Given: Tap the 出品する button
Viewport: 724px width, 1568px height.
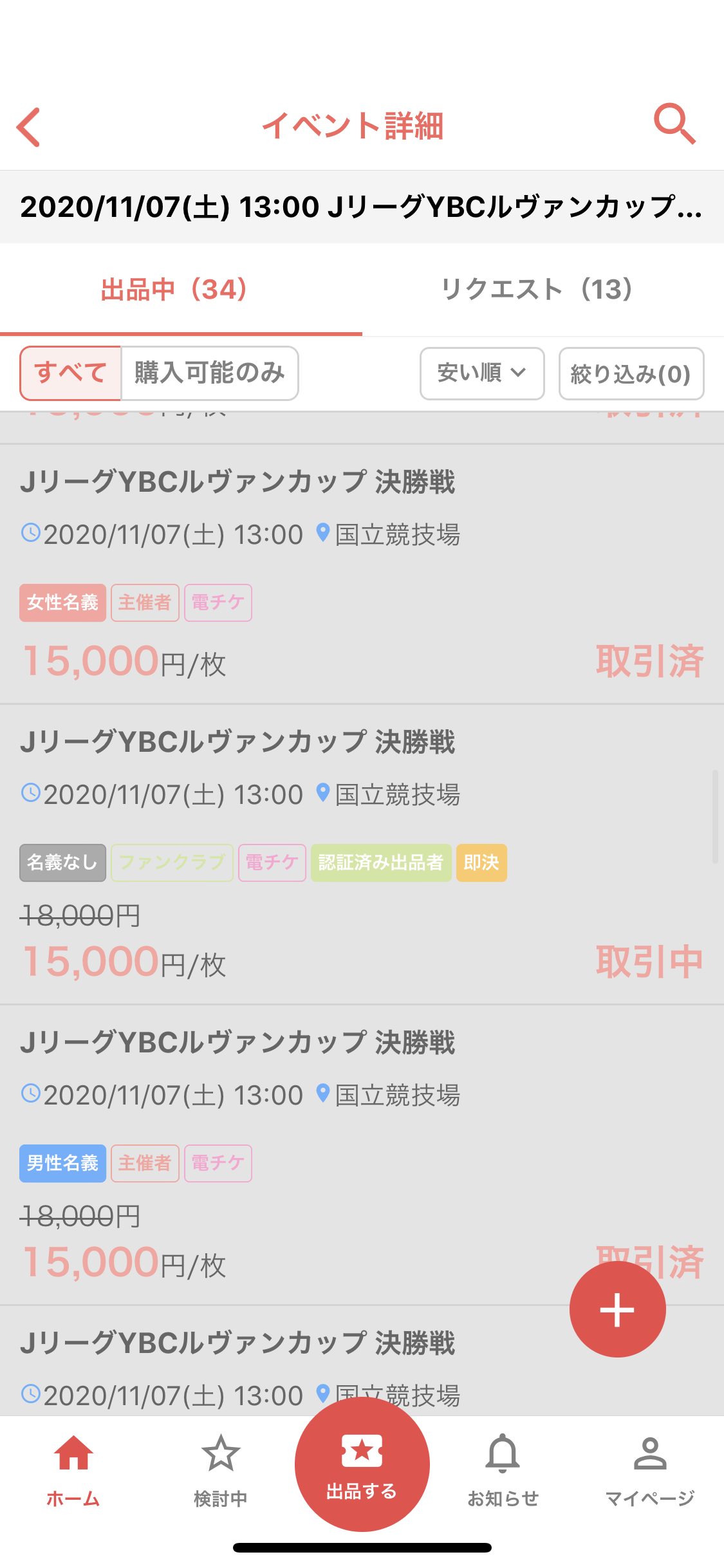Looking at the screenshot, I should point(362,1464).
